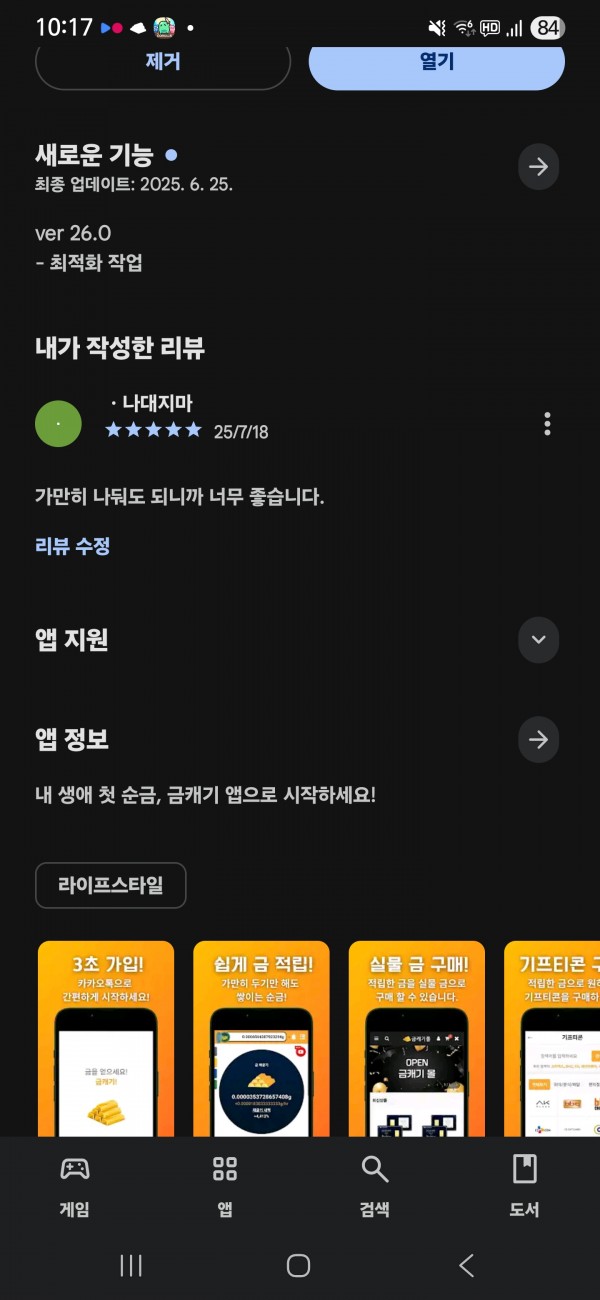The width and height of the screenshot is (600, 1300).
Task: Tap the 제거 uninstall button
Action: (x=163, y=63)
